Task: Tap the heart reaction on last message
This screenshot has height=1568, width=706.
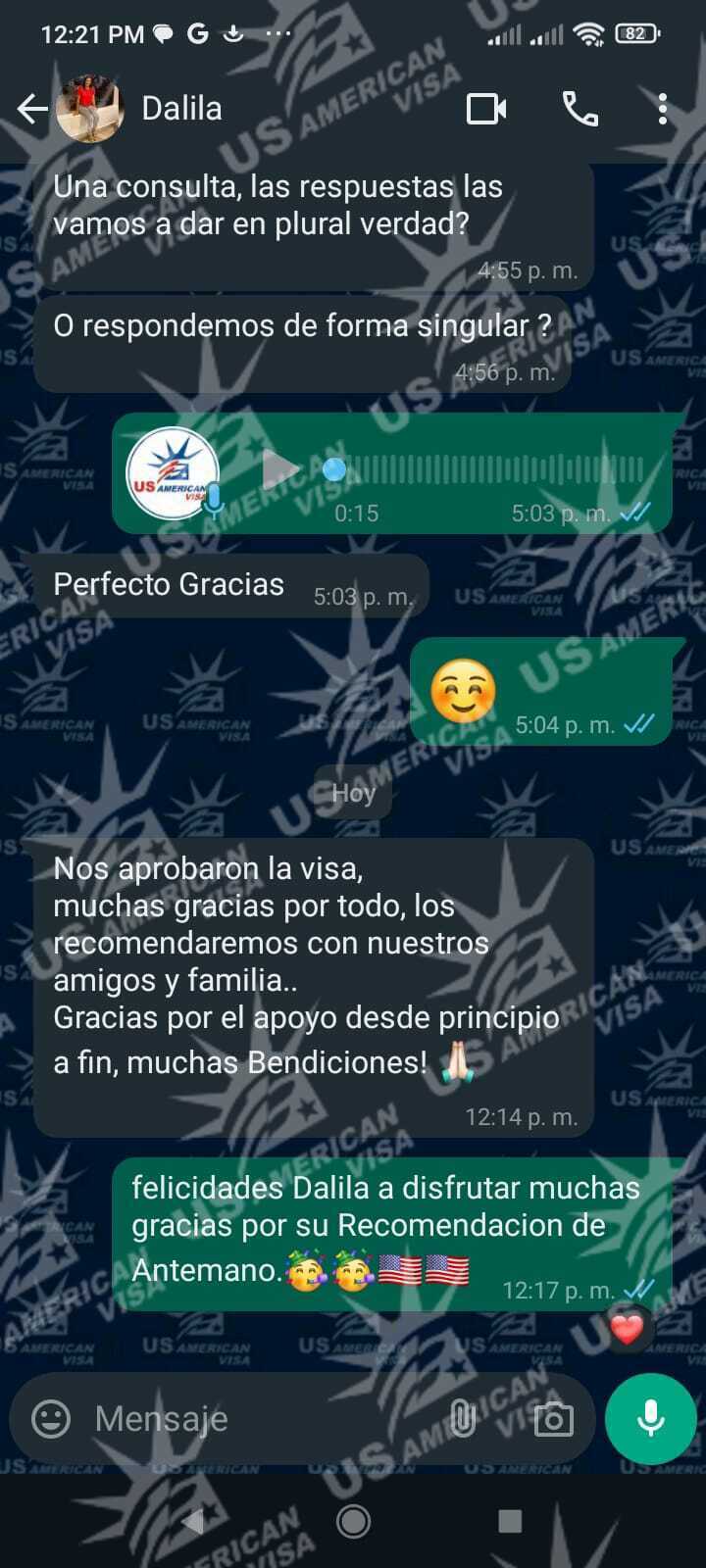Action: (627, 1329)
